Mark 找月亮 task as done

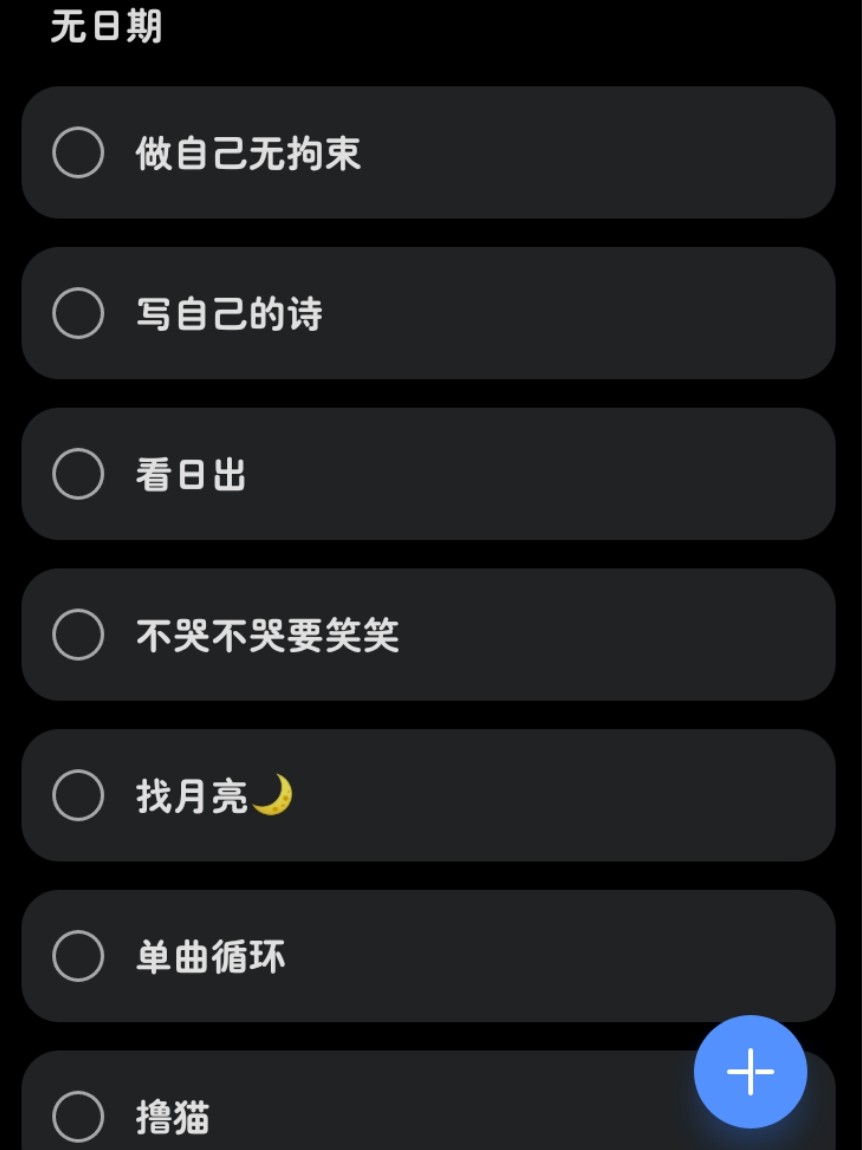coord(78,796)
